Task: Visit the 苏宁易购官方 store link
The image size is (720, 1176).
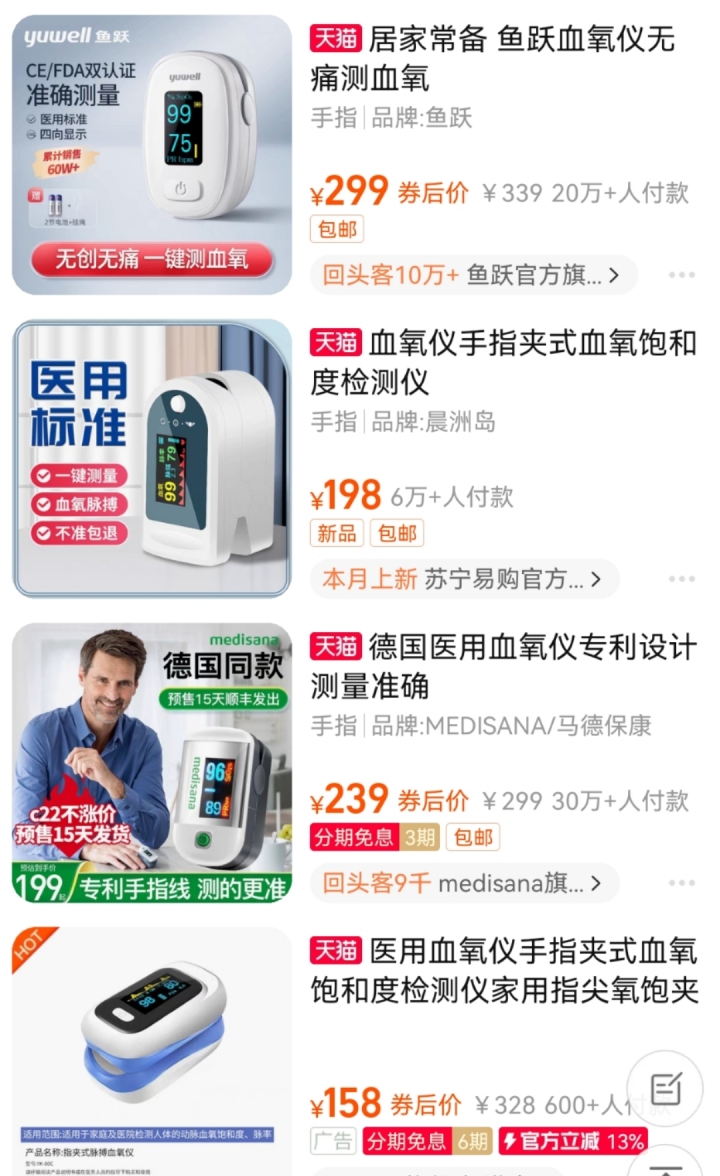Action: [464, 579]
